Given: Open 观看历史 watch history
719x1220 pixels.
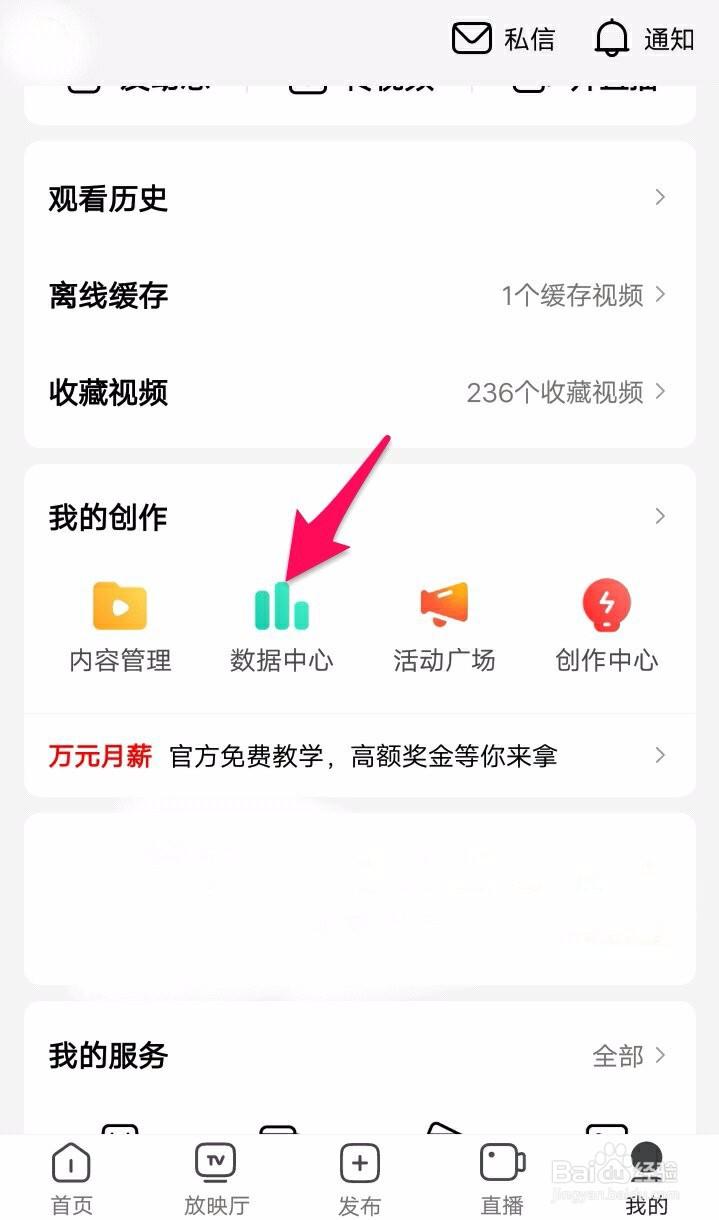Looking at the screenshot, I should (x=359, y=198).
